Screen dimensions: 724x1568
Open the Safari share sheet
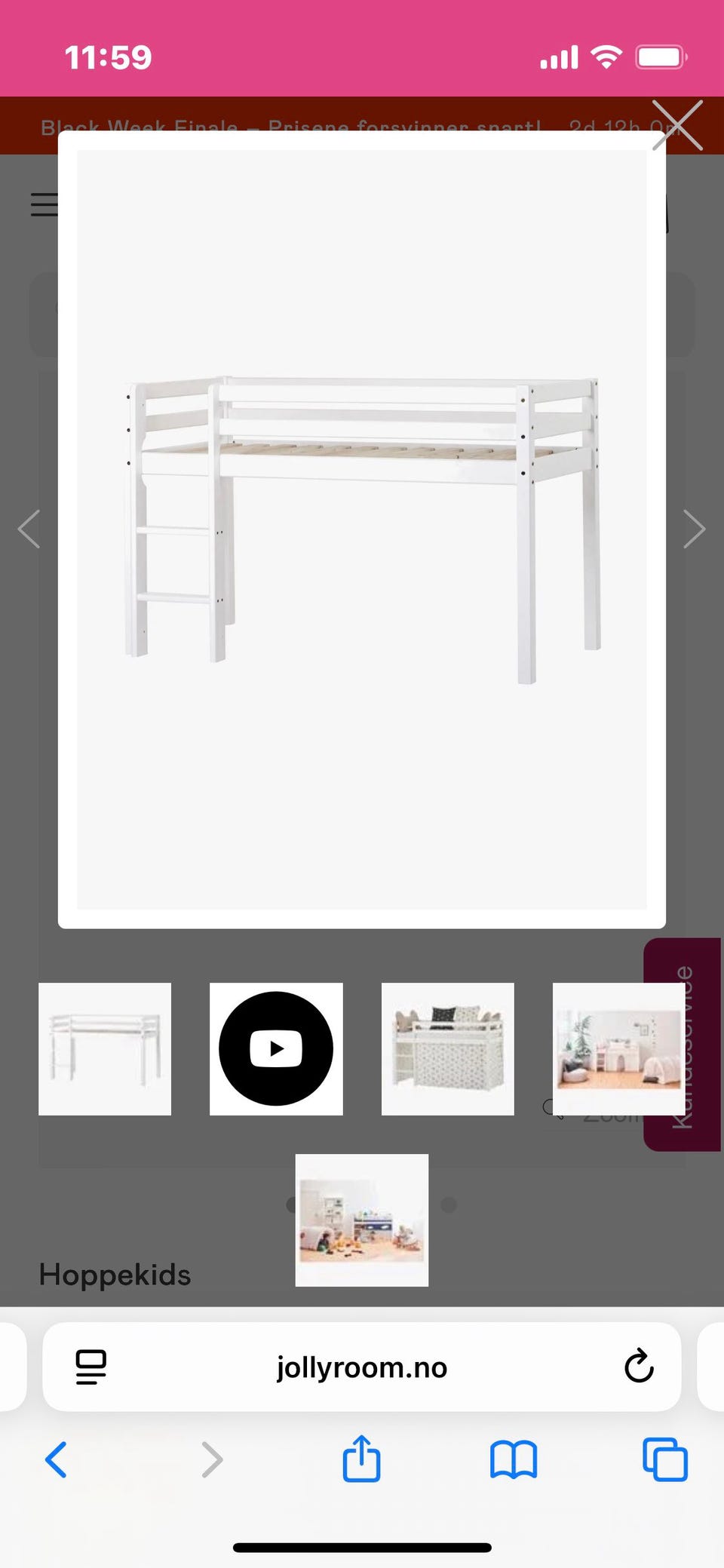click(x=362, y=1459)
